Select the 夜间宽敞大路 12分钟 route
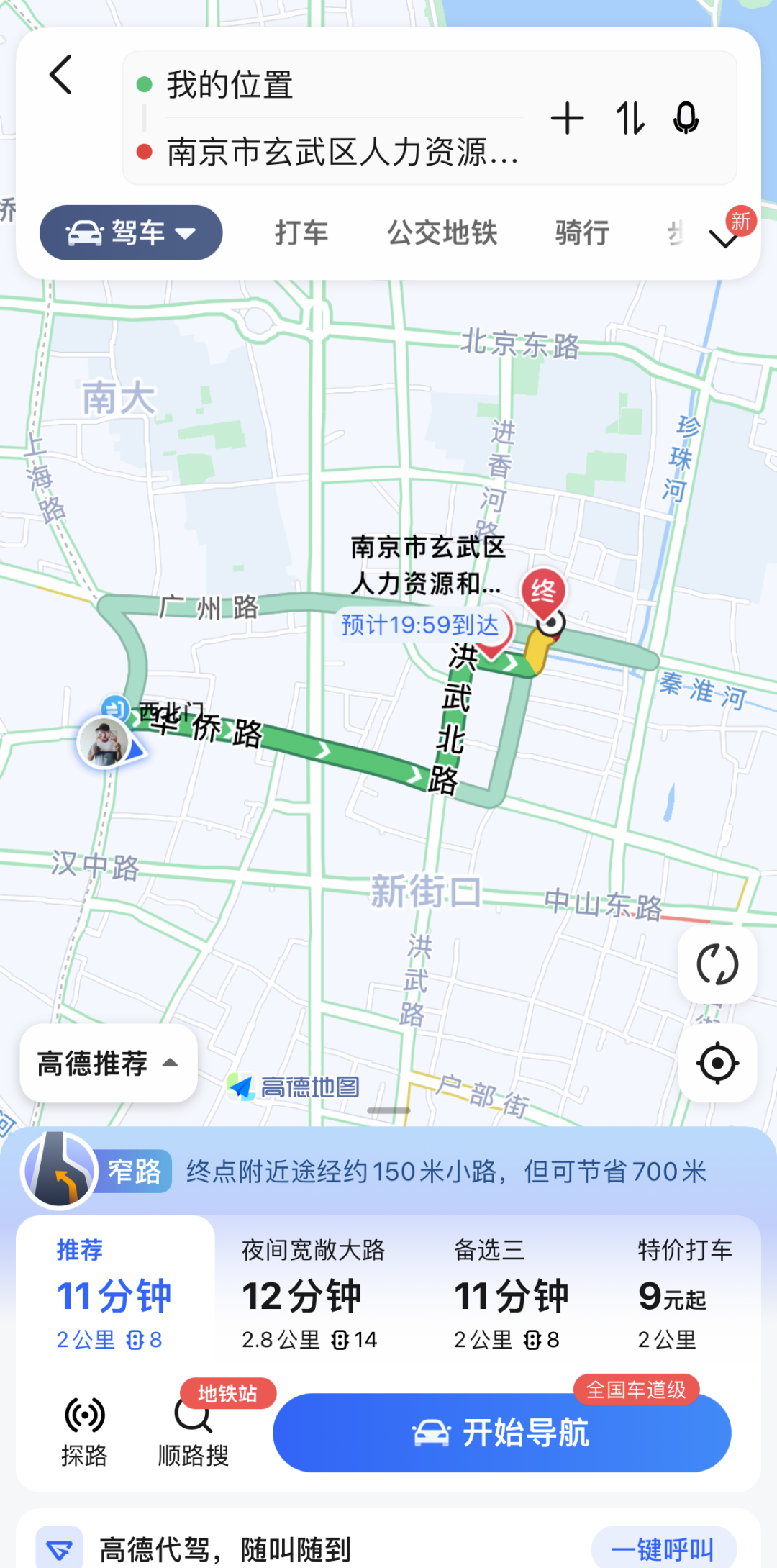777x1568 pixels. (x=313, y=1294)
